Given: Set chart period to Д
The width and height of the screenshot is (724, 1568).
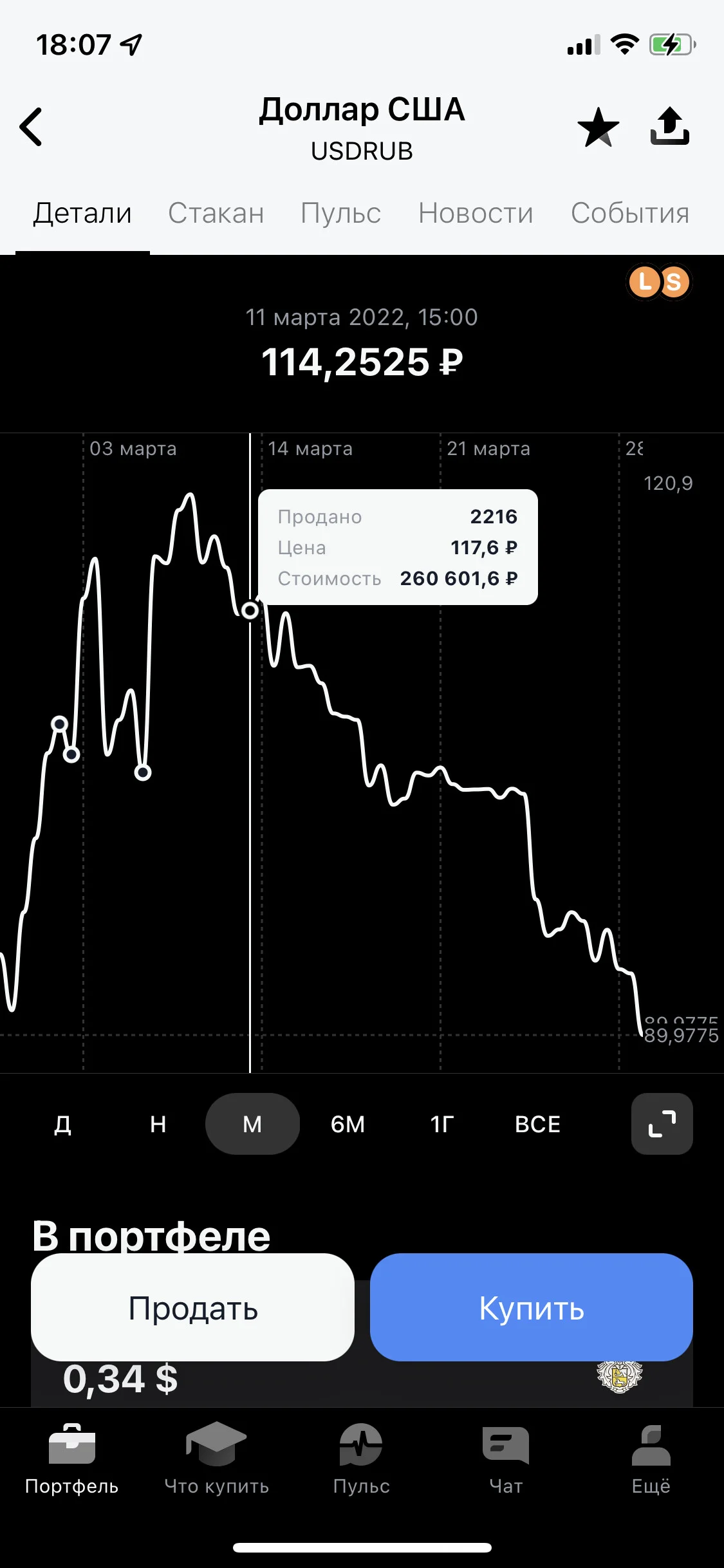Looking at the screenshot, I should coord(62,1124).
